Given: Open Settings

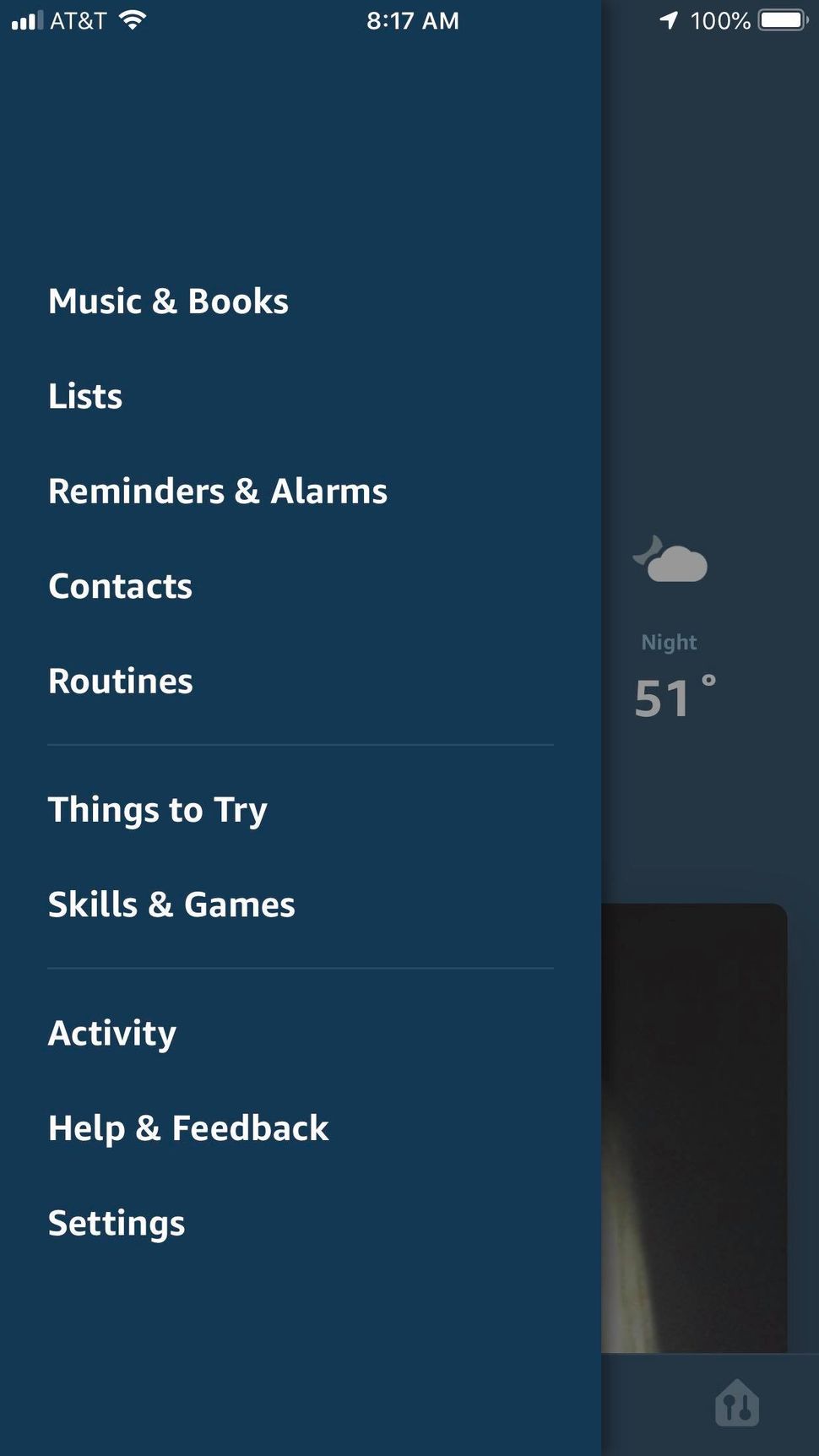Looking at the screenshot, I should (117, 1222).
